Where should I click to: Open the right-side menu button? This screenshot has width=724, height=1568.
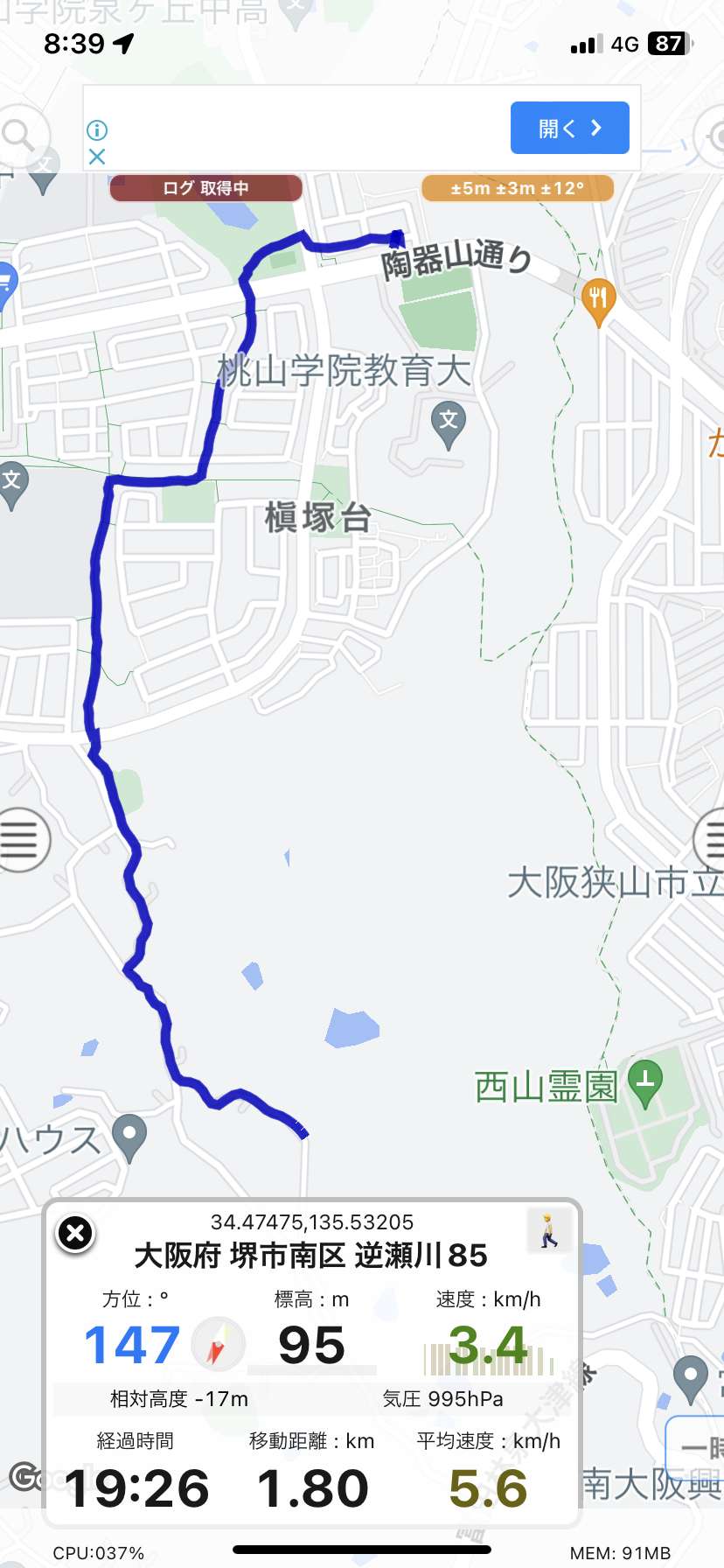[710, 840]
